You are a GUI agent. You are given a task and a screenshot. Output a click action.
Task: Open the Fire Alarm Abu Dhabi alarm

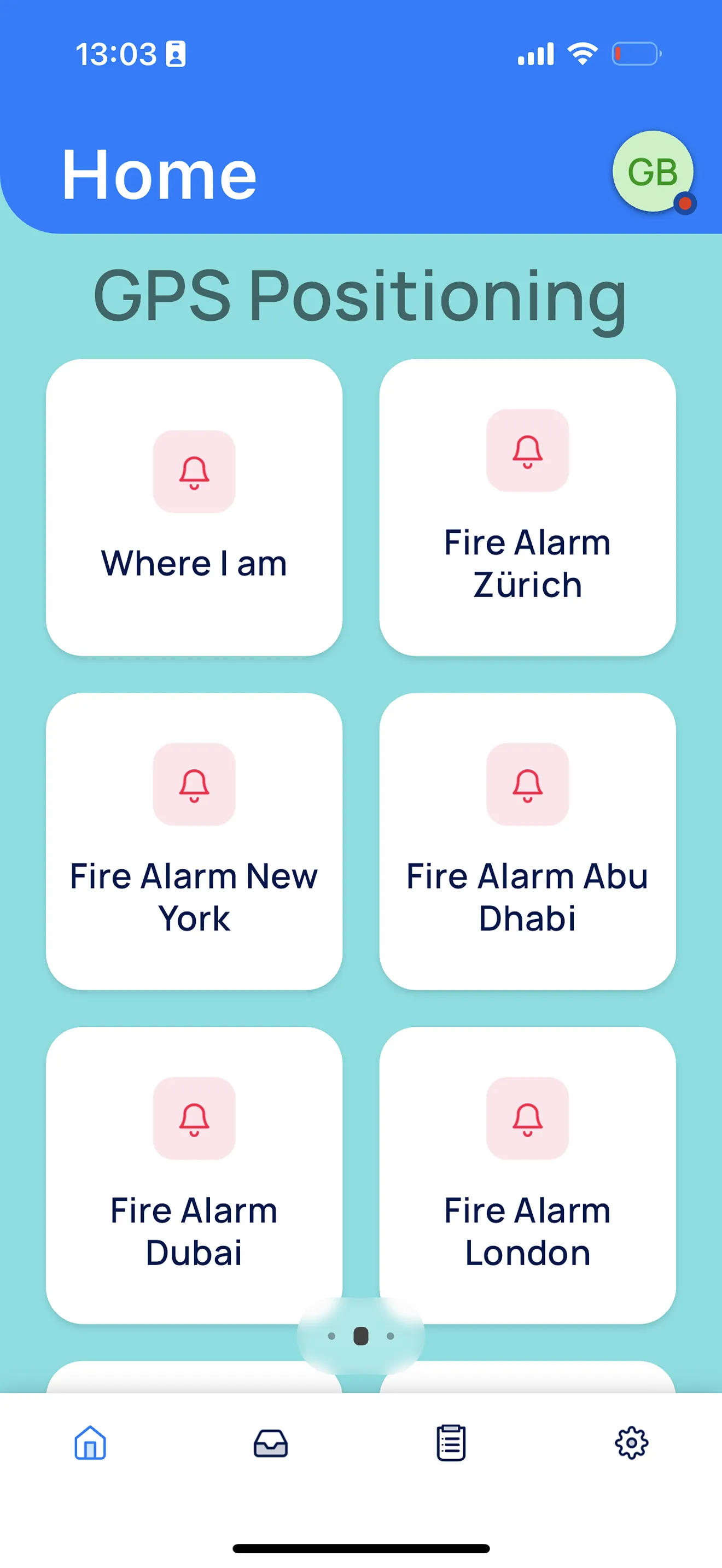coord(527,846)
